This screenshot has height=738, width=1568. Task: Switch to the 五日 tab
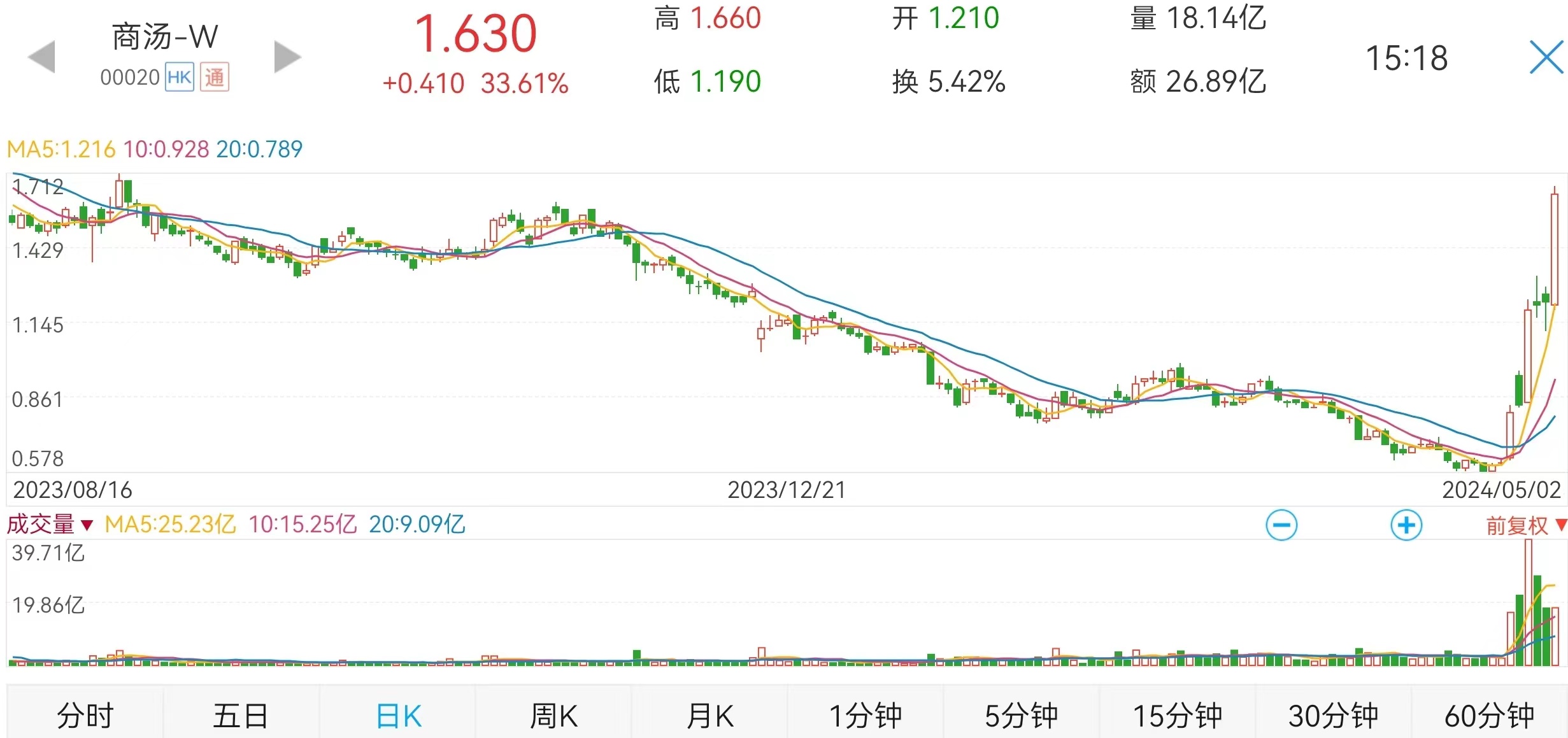(x=241, y=715)
